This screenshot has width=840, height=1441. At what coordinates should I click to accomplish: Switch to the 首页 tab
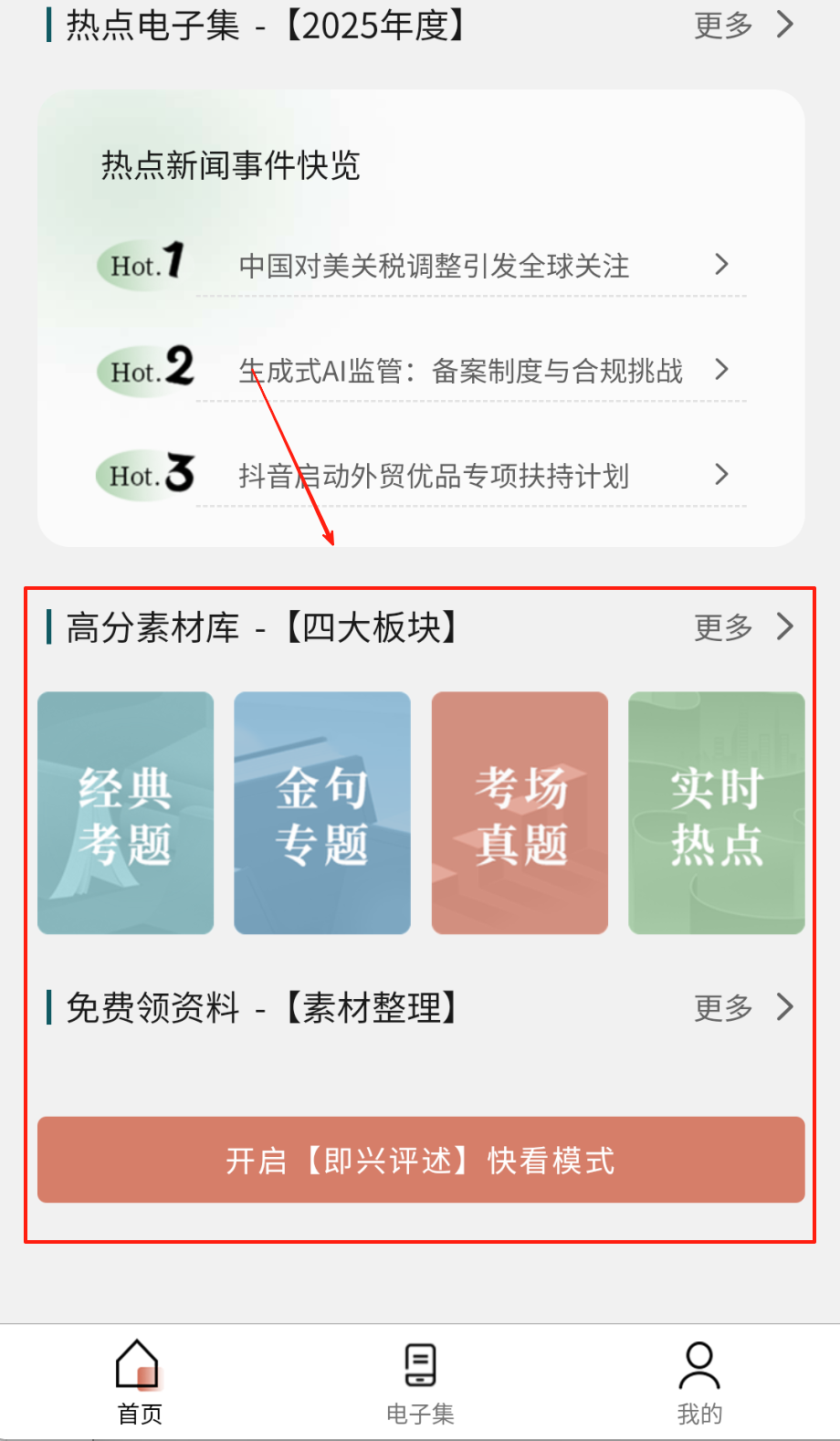point(140,1383)
